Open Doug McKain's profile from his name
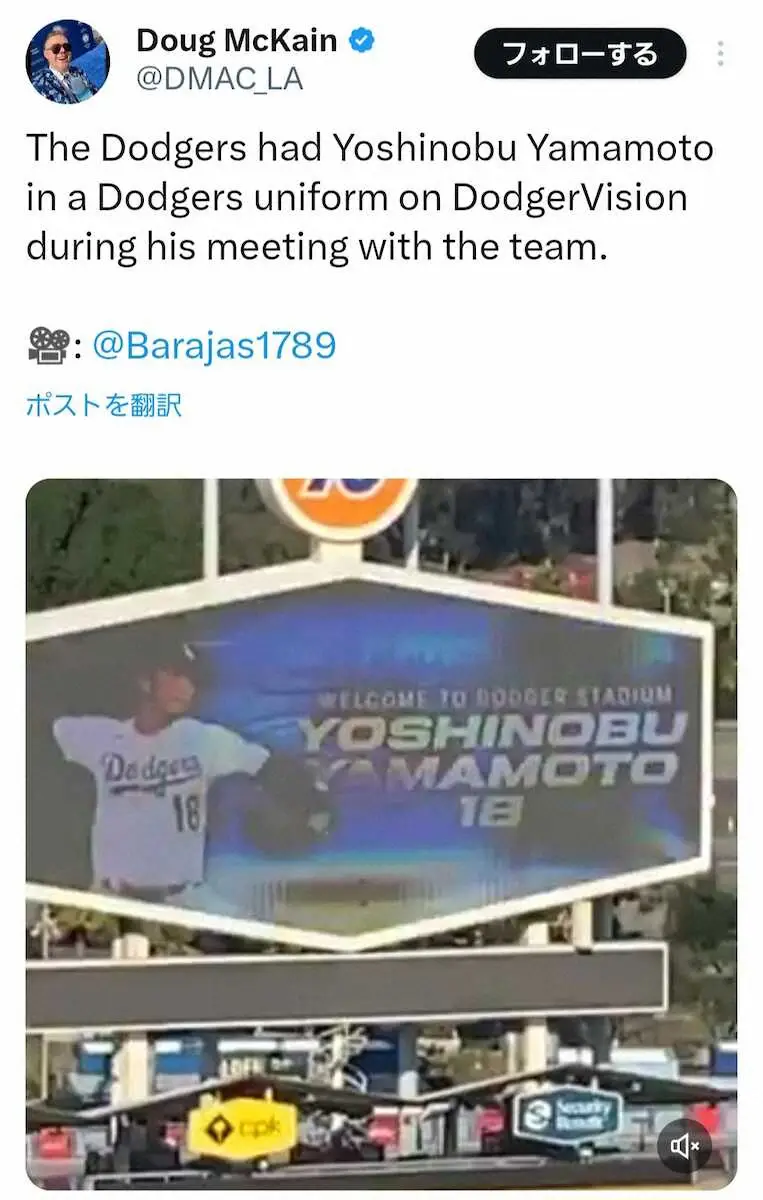Viewport: 763px width, 1200px height. click(x=235, y=42)
